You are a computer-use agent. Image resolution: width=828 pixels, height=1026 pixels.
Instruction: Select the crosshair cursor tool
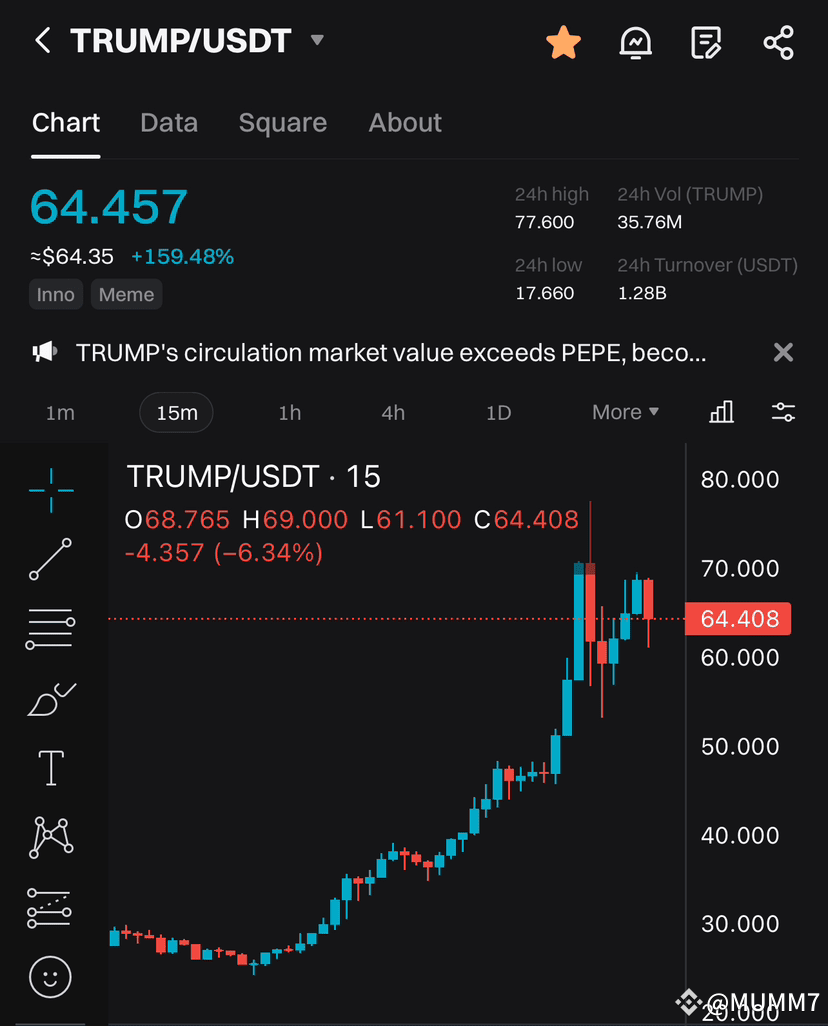point(50,489)
